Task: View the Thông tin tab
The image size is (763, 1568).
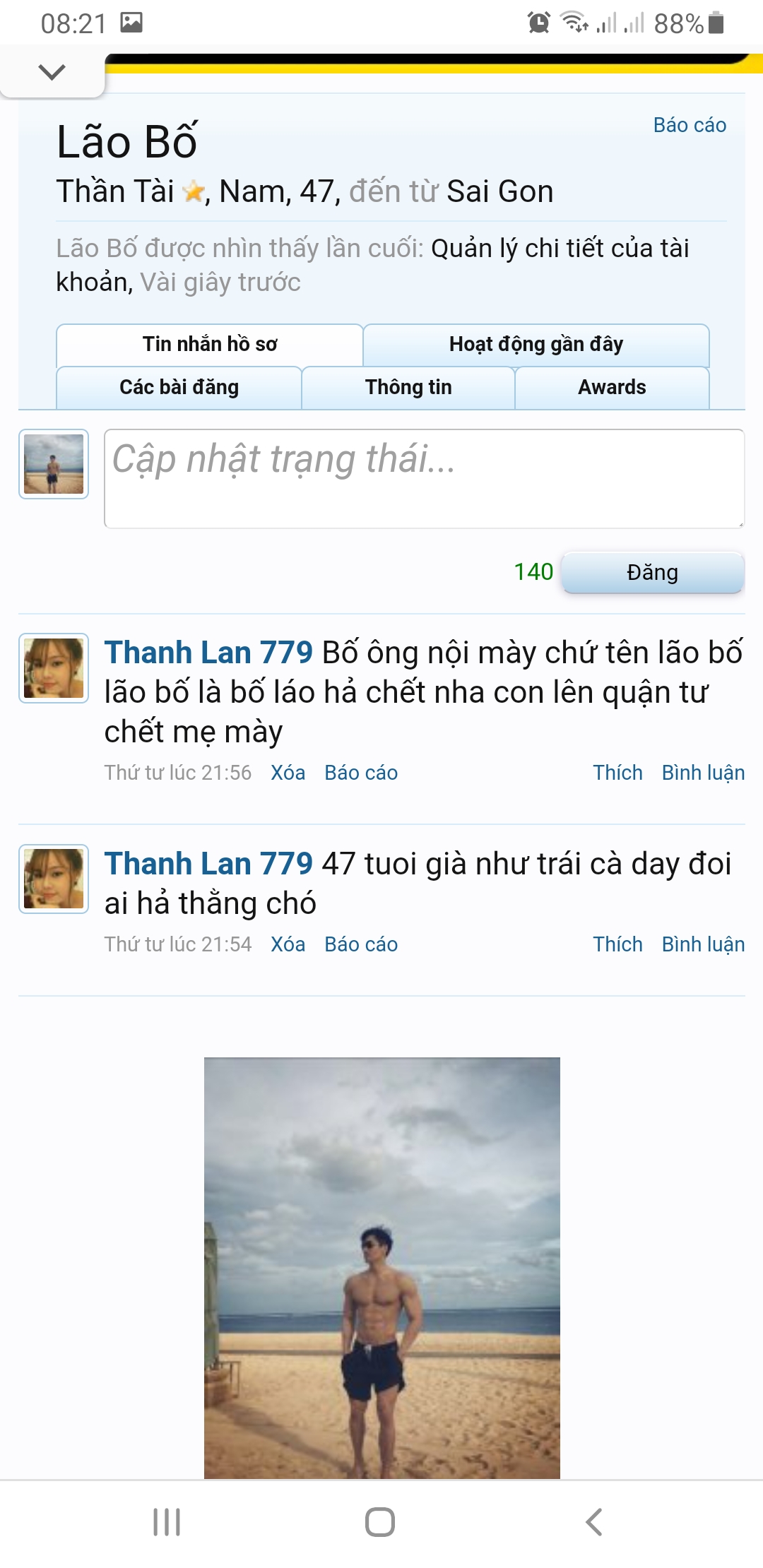Action: pos(408,387)
